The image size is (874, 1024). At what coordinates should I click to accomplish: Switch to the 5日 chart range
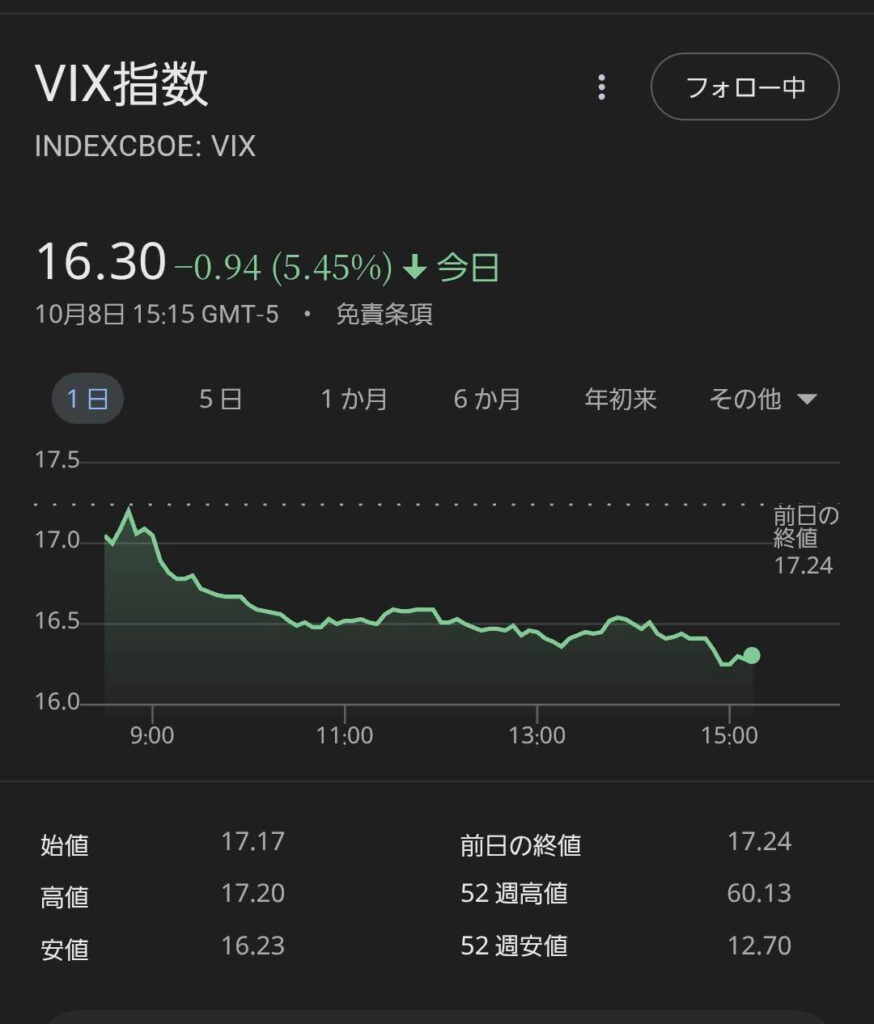(220, 400)
